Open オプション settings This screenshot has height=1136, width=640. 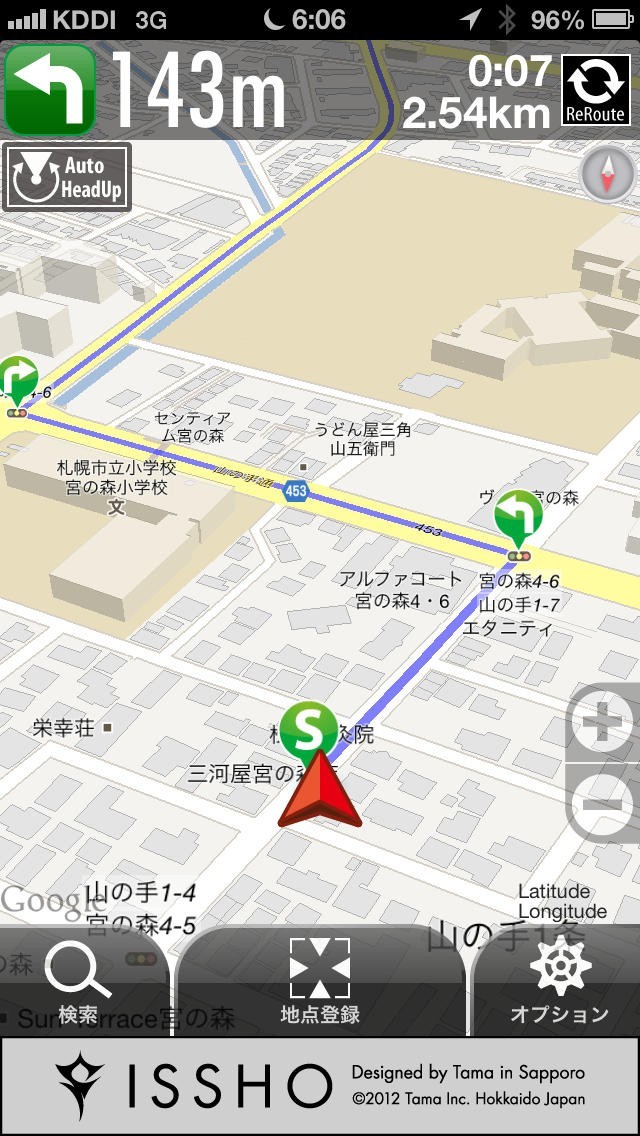click(x=559, y=984)
